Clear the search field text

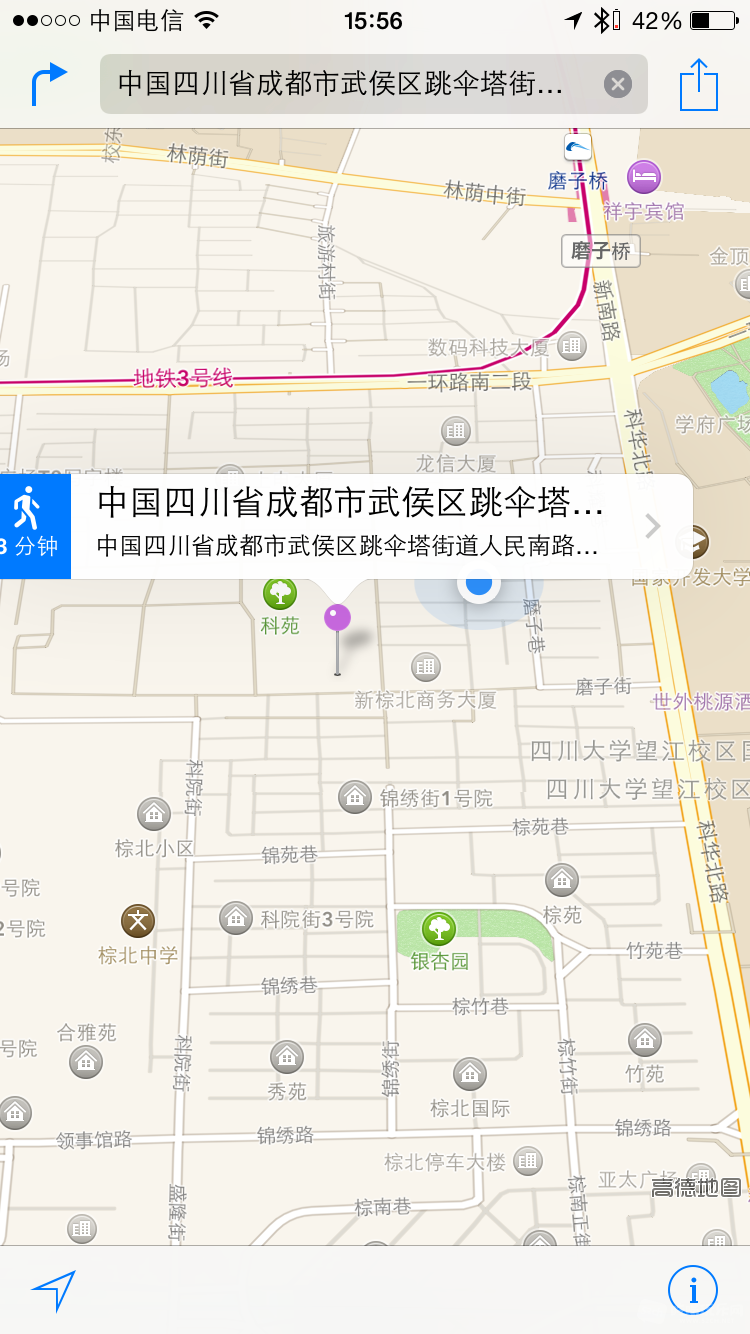point(618,84)
